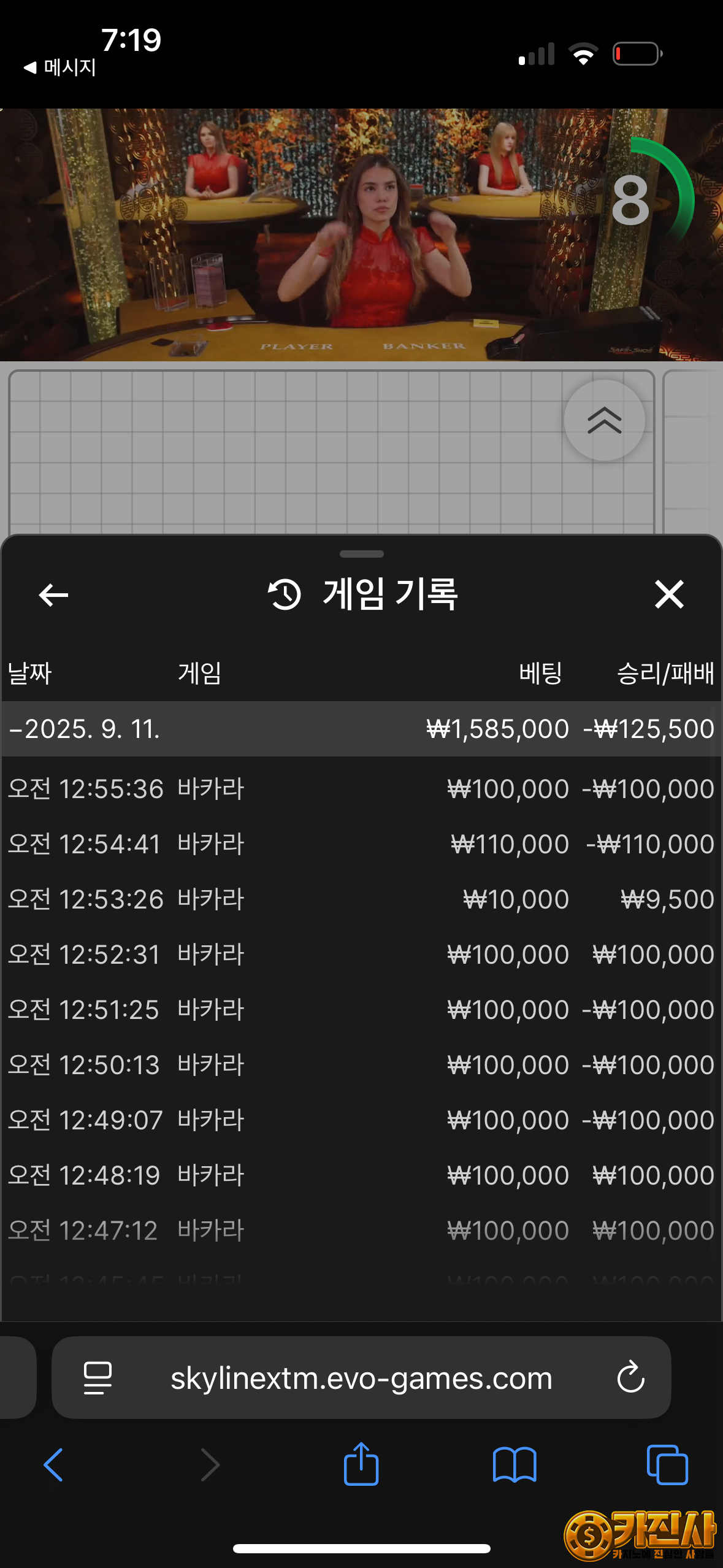Open the 오전 12:47:12 바카라 record
Viewport: 723px width, 1568px height.
pyautogui.click(x=361, y=1231)
